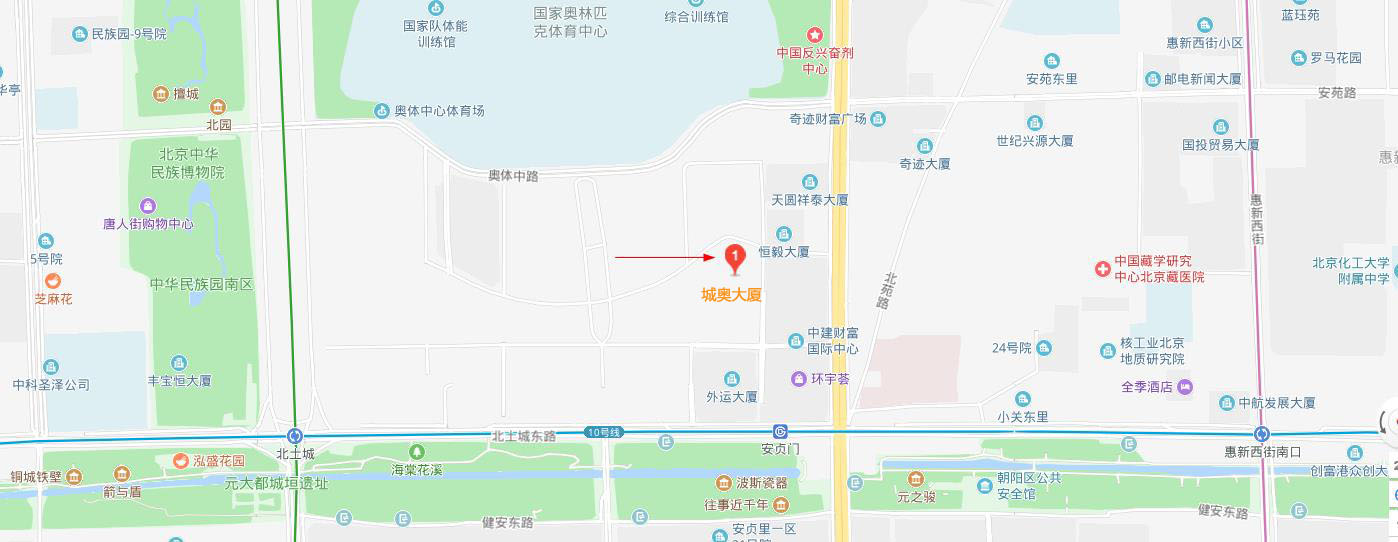Open the 中建财富国际中心 marker
This screenshot has width=1398, height=542.
point(796,340)
